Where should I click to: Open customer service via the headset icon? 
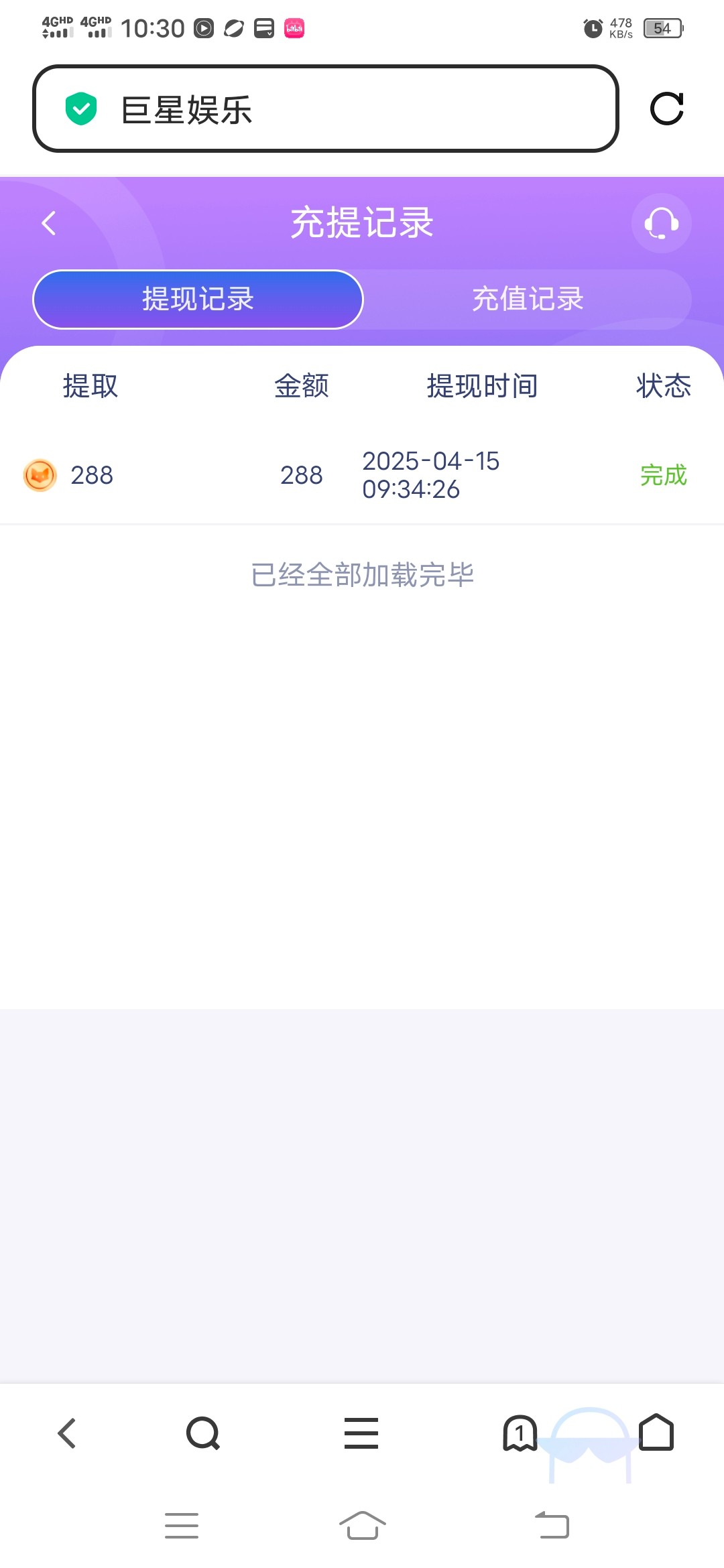coord(661,223)
